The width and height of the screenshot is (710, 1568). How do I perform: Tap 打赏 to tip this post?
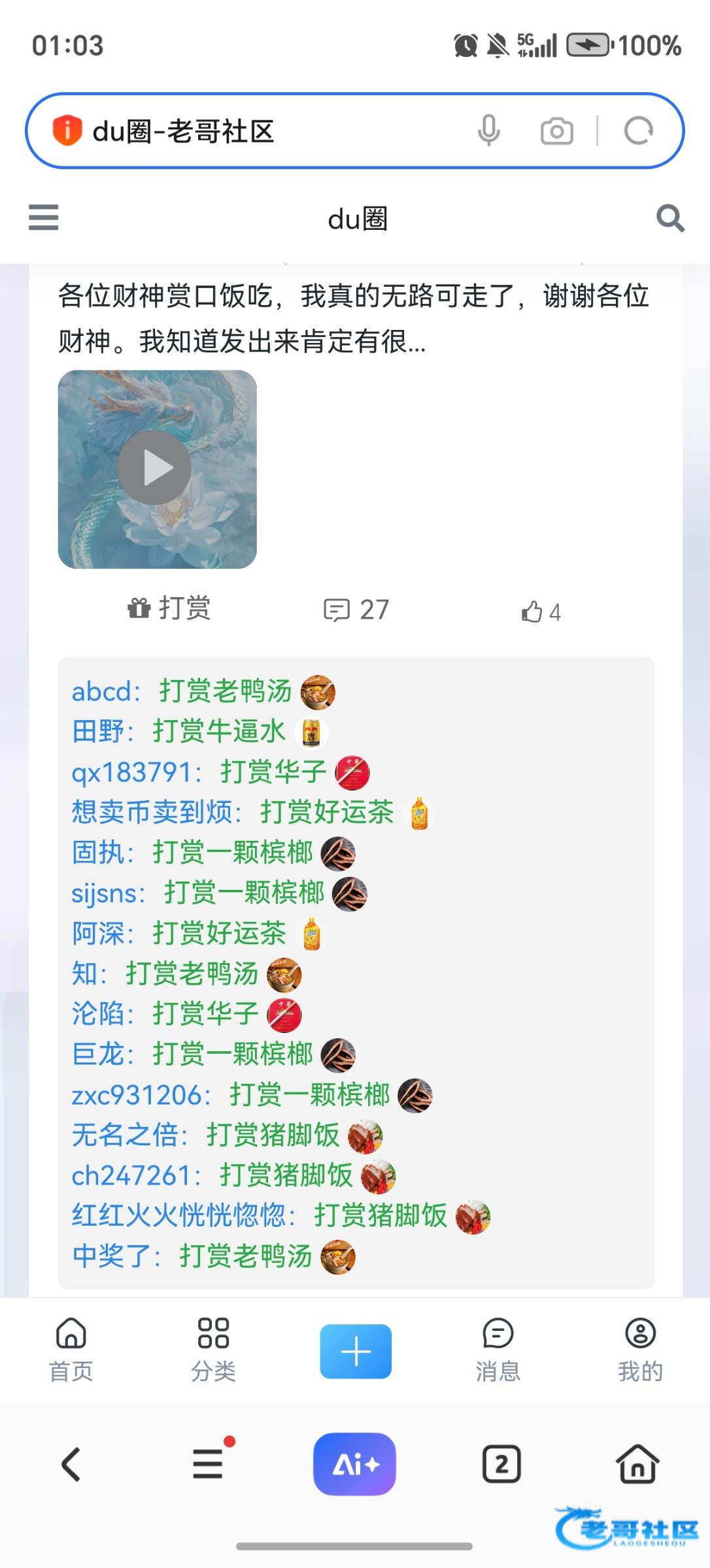tap(169, 609)
